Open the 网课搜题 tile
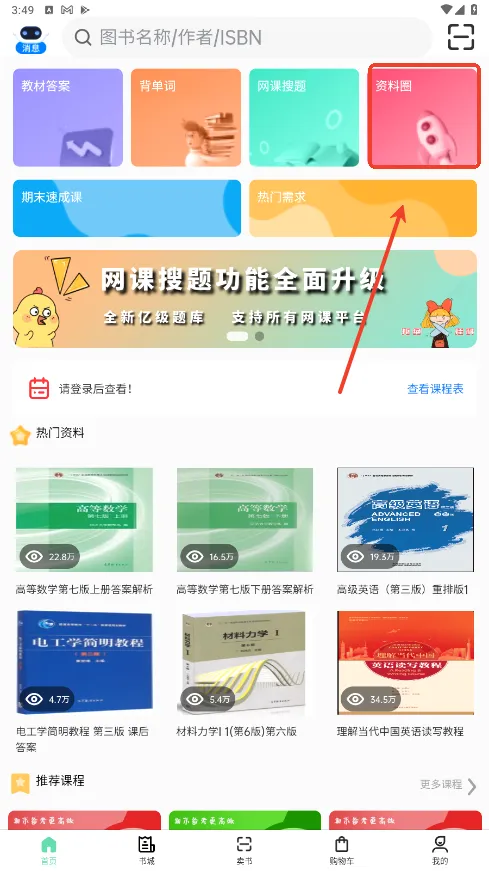Screen dimensions: 489x871 click(304, 118)
